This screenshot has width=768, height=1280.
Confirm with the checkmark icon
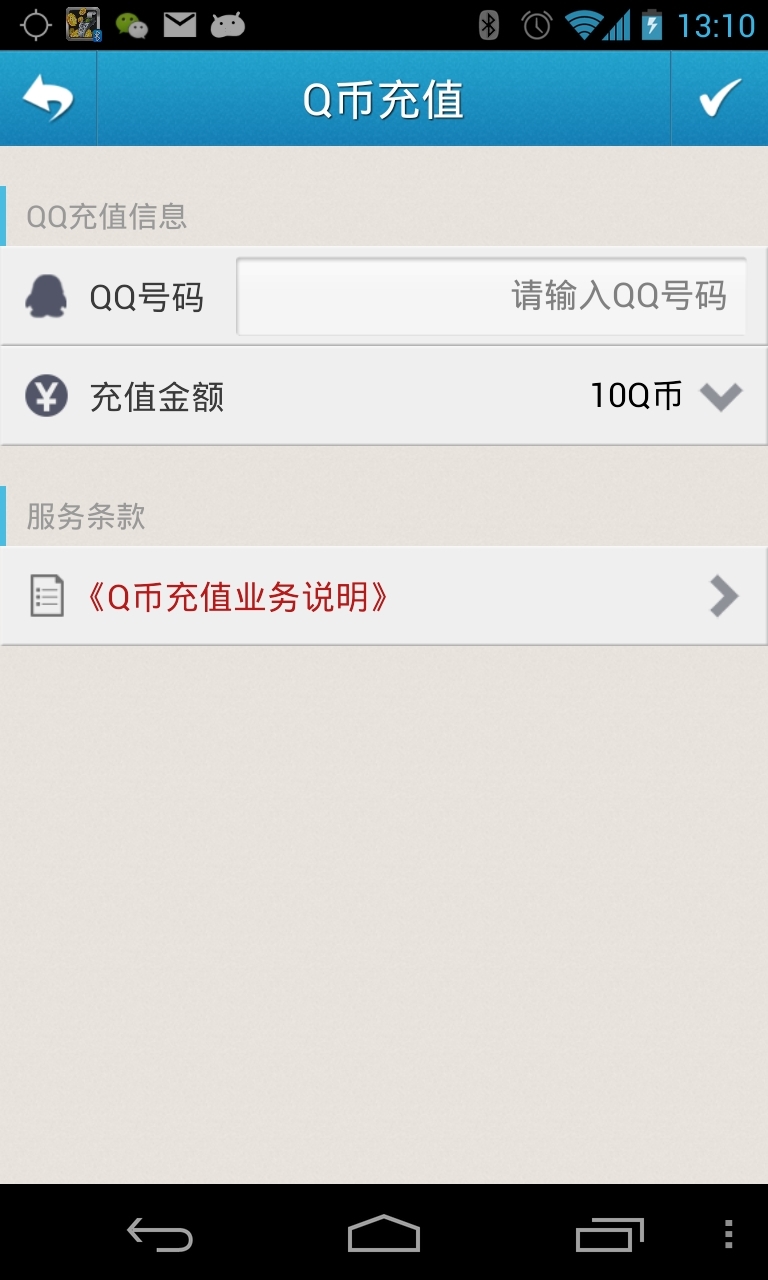719,99
